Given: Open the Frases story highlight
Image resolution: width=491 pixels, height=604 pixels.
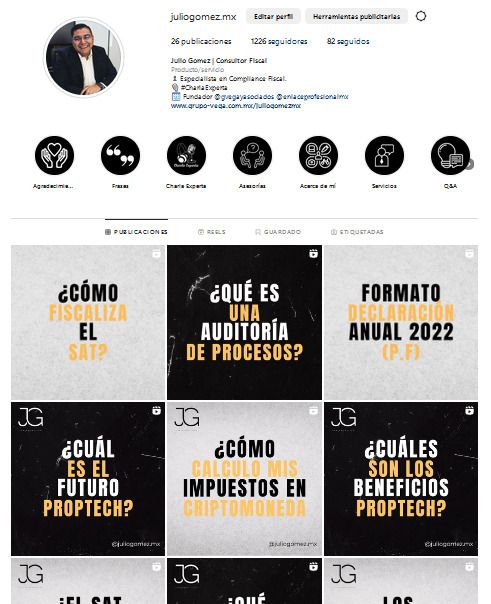Looking at the screenshot, I should [x=120, y=156].
